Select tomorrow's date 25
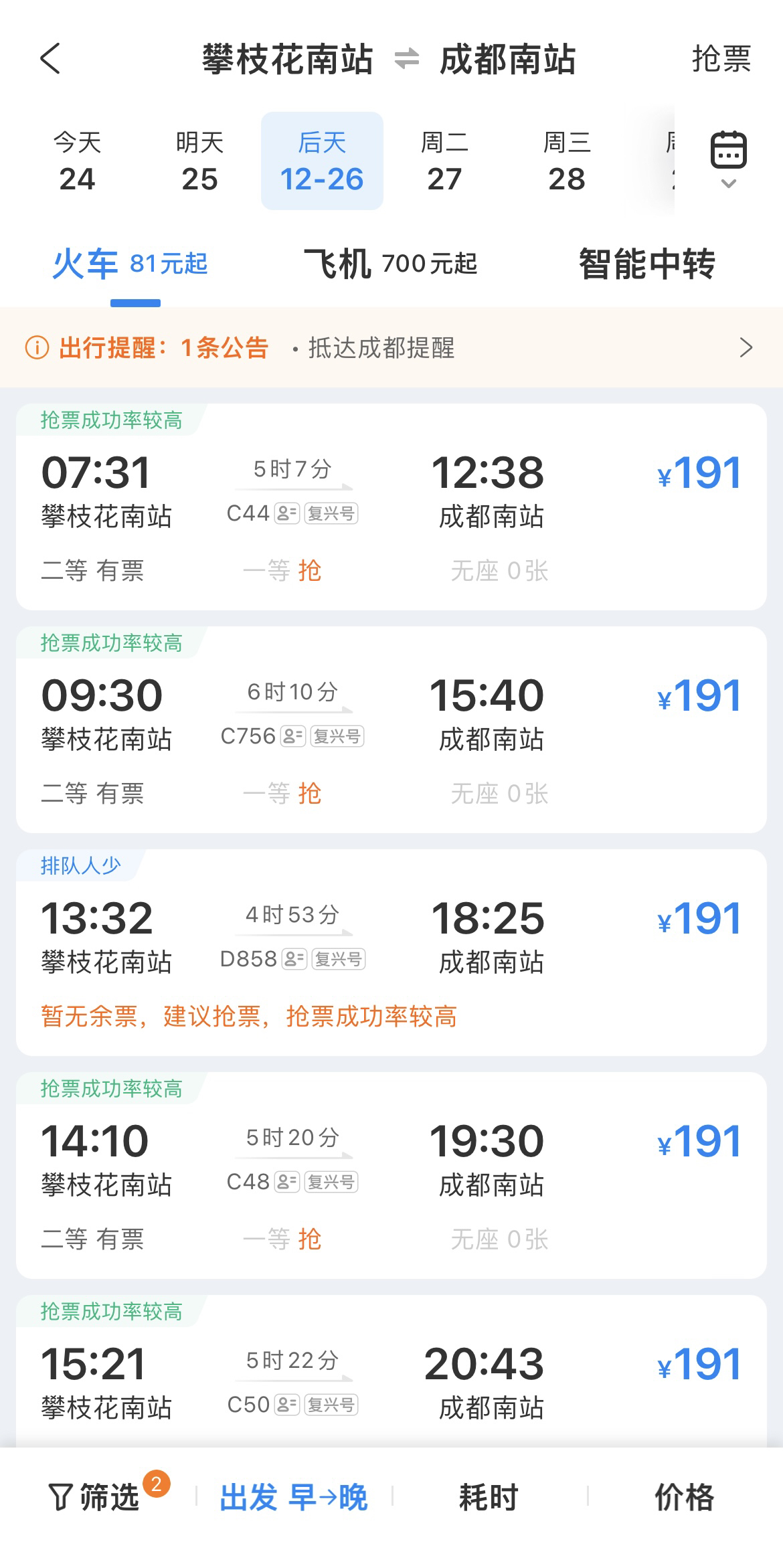This screenshot has height=1568, width=783. pyautogui.click(x=199, y=161)
